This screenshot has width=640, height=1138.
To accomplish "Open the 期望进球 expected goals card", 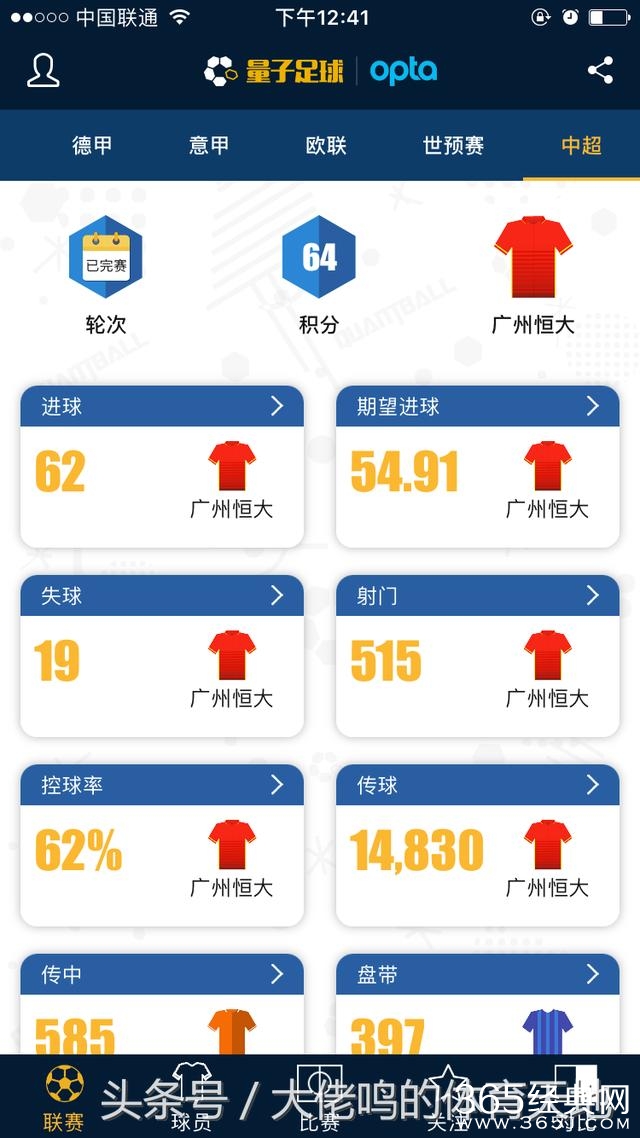I will click(477, 406).
